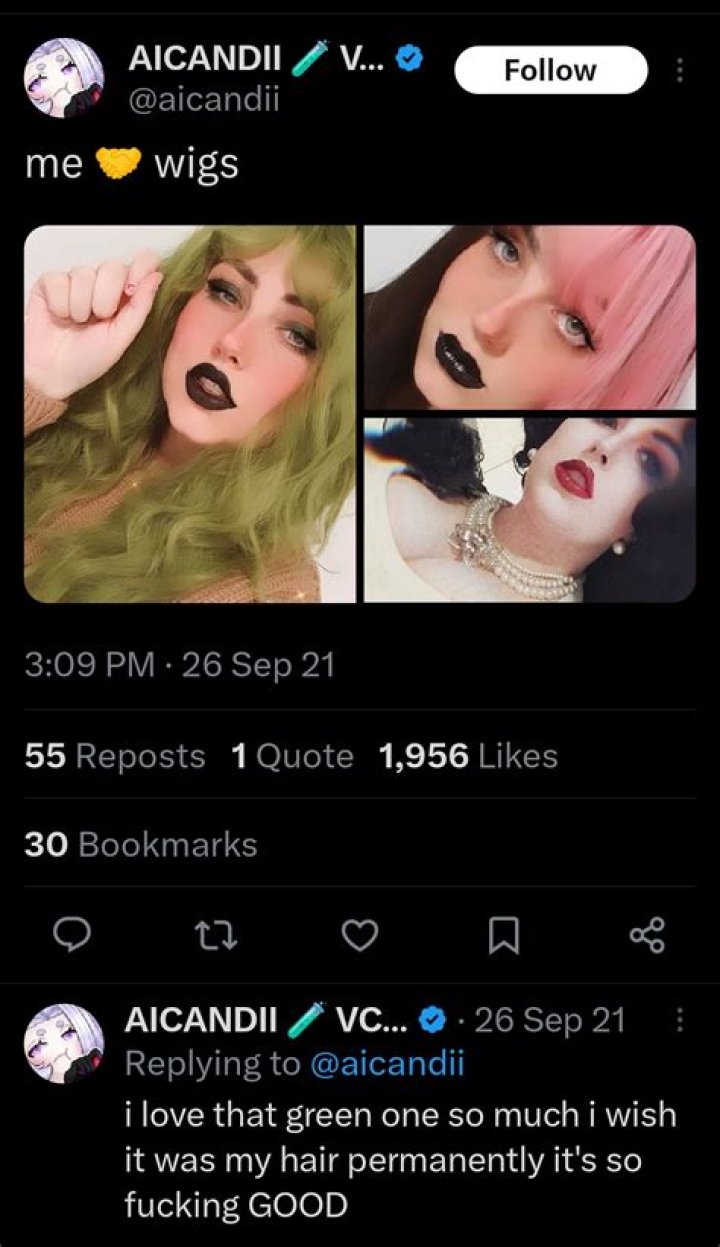
Task: Open the green wig photo
Action: click(190, 413)
